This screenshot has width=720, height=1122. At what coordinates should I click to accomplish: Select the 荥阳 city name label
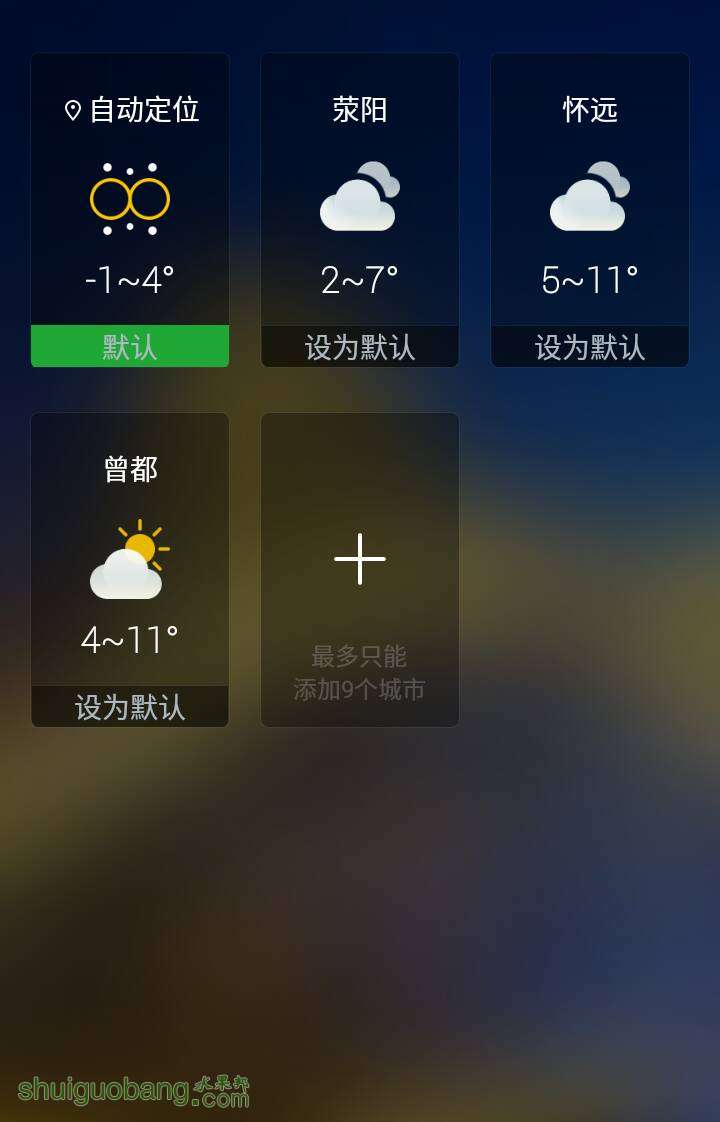[359, 110]
